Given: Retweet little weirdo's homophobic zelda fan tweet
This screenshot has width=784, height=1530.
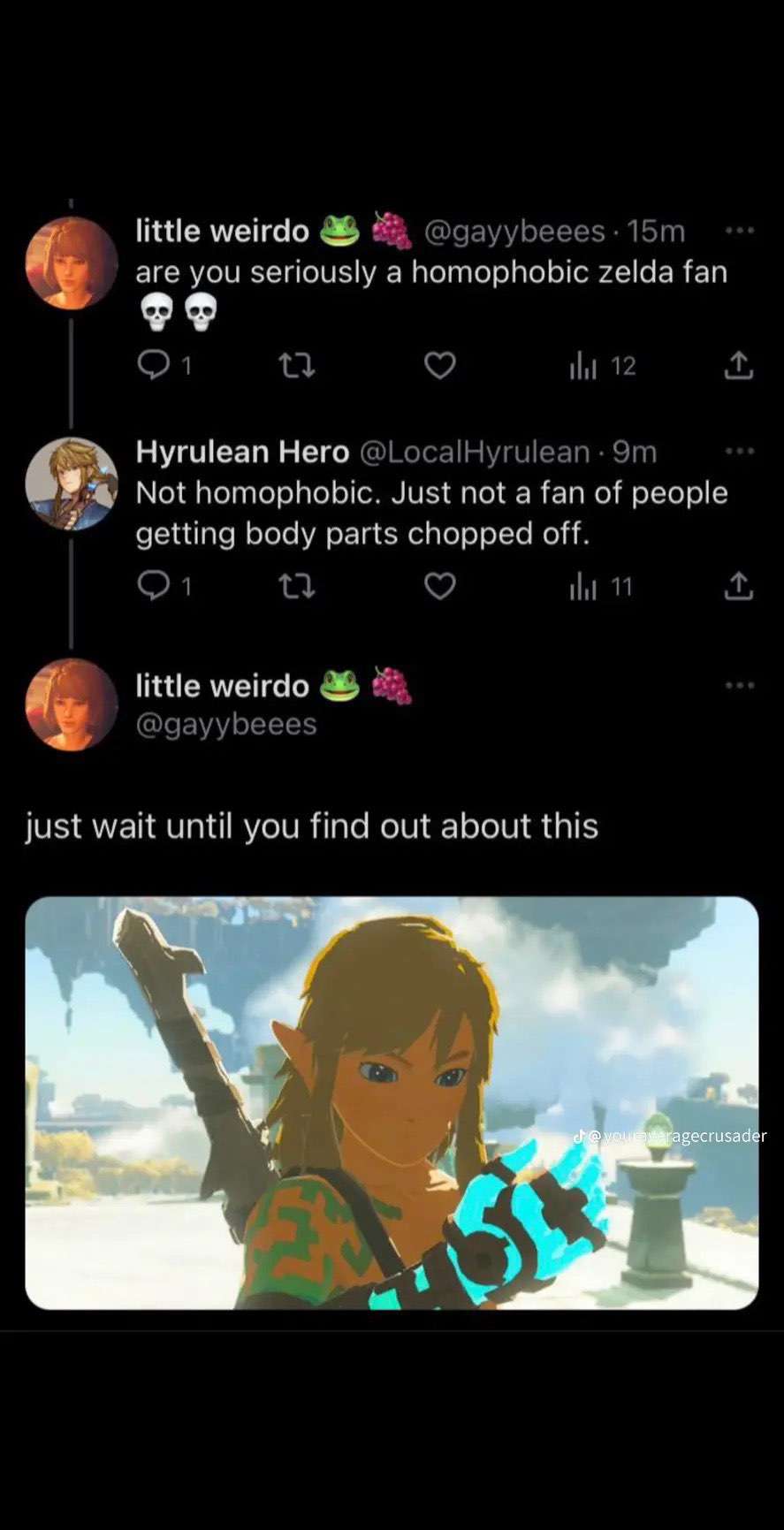Looking at the screenshot, I should pyautogui.click(x=296, y=365).
